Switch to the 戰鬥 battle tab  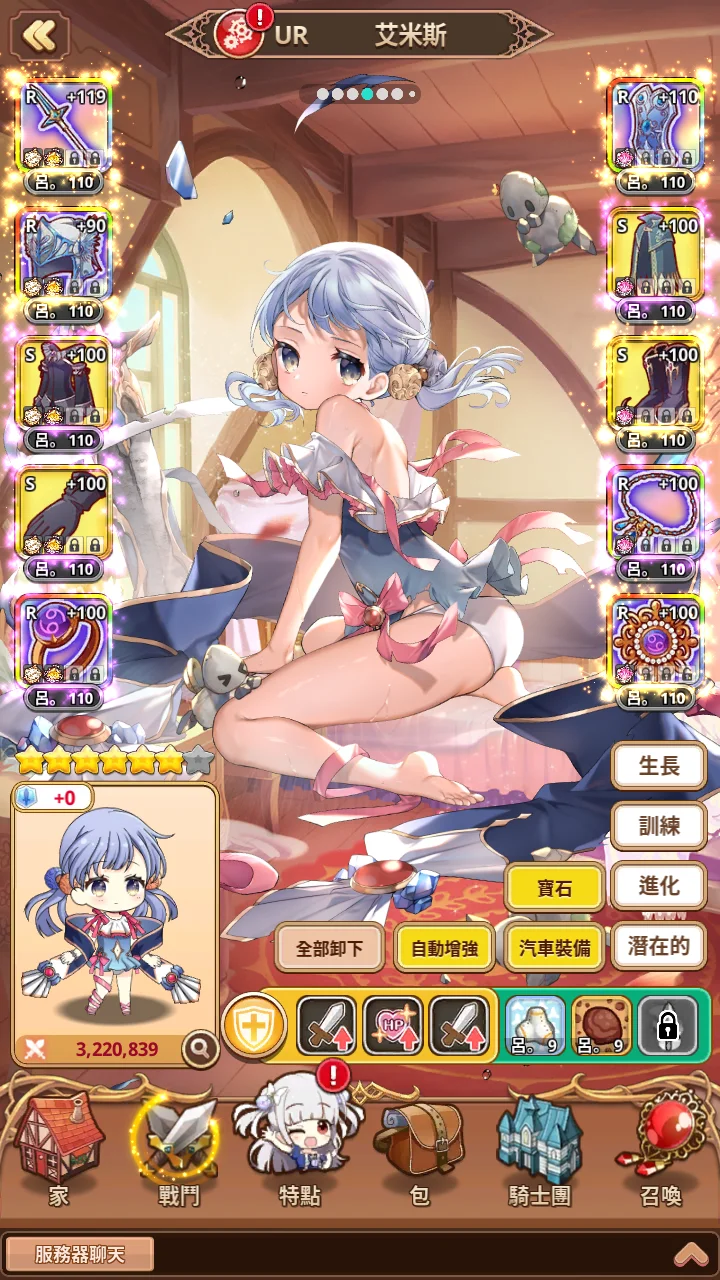click(179, 1150)
